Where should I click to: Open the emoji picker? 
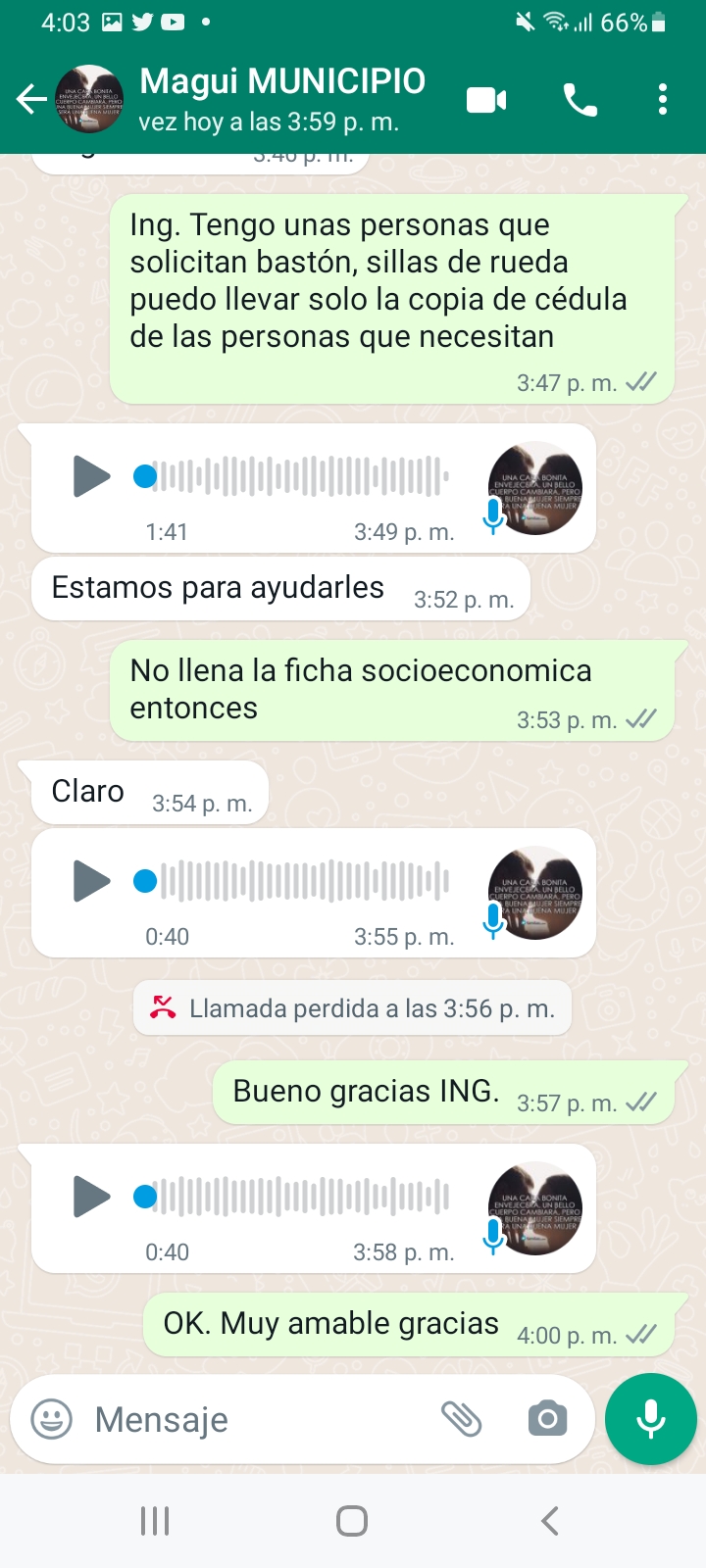click(x=52, y=1419)
